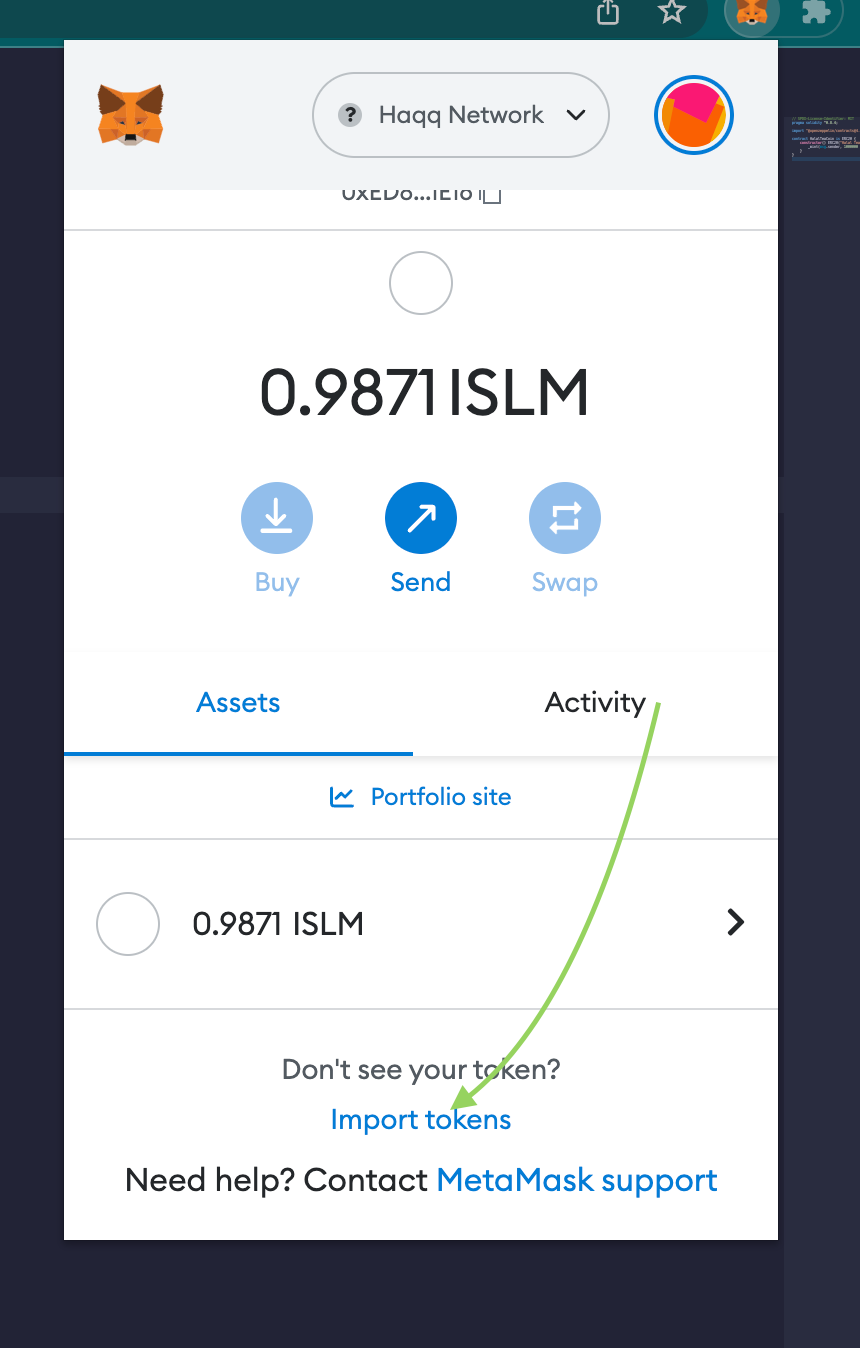Switch to the Assets tab
This screenshot has width=860, height=1348.
click(x=238, y=703)
